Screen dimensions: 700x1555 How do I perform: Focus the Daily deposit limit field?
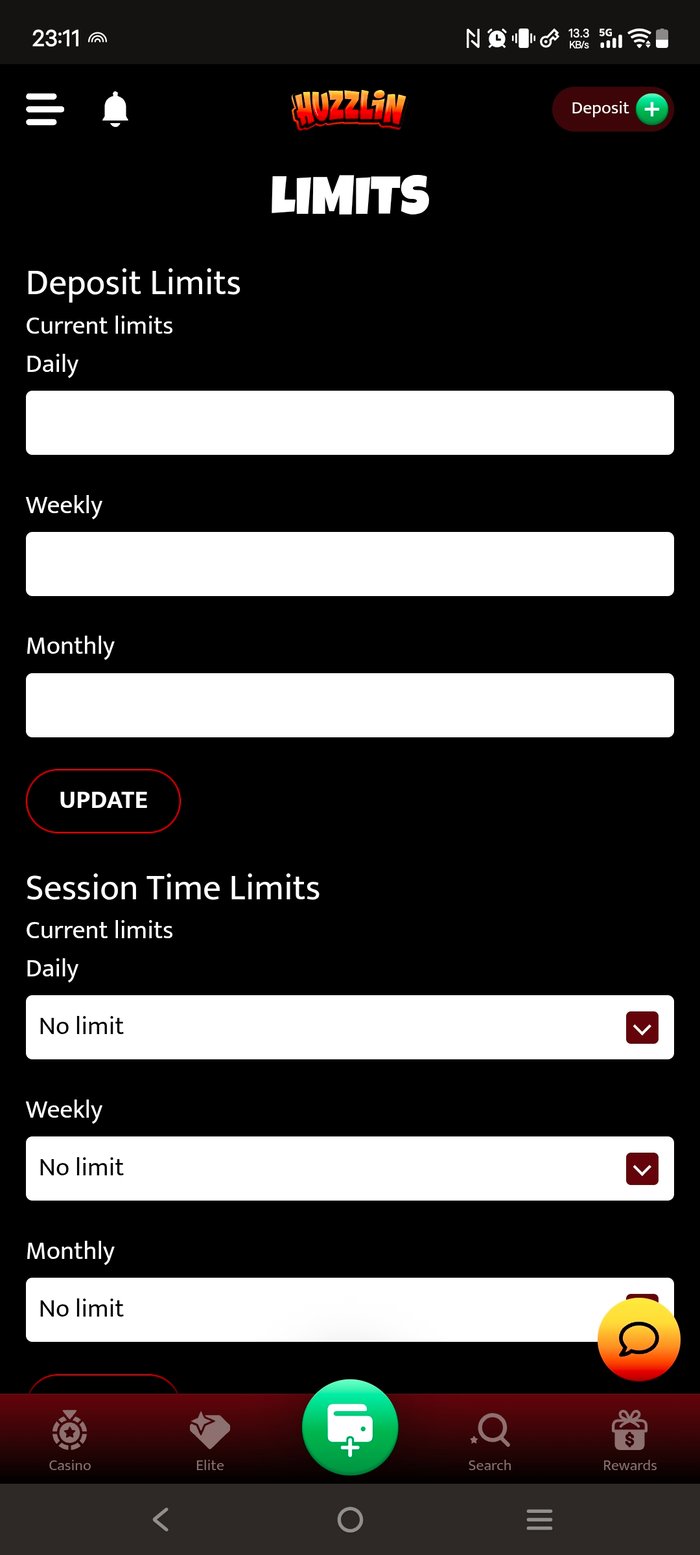(350, 423)
